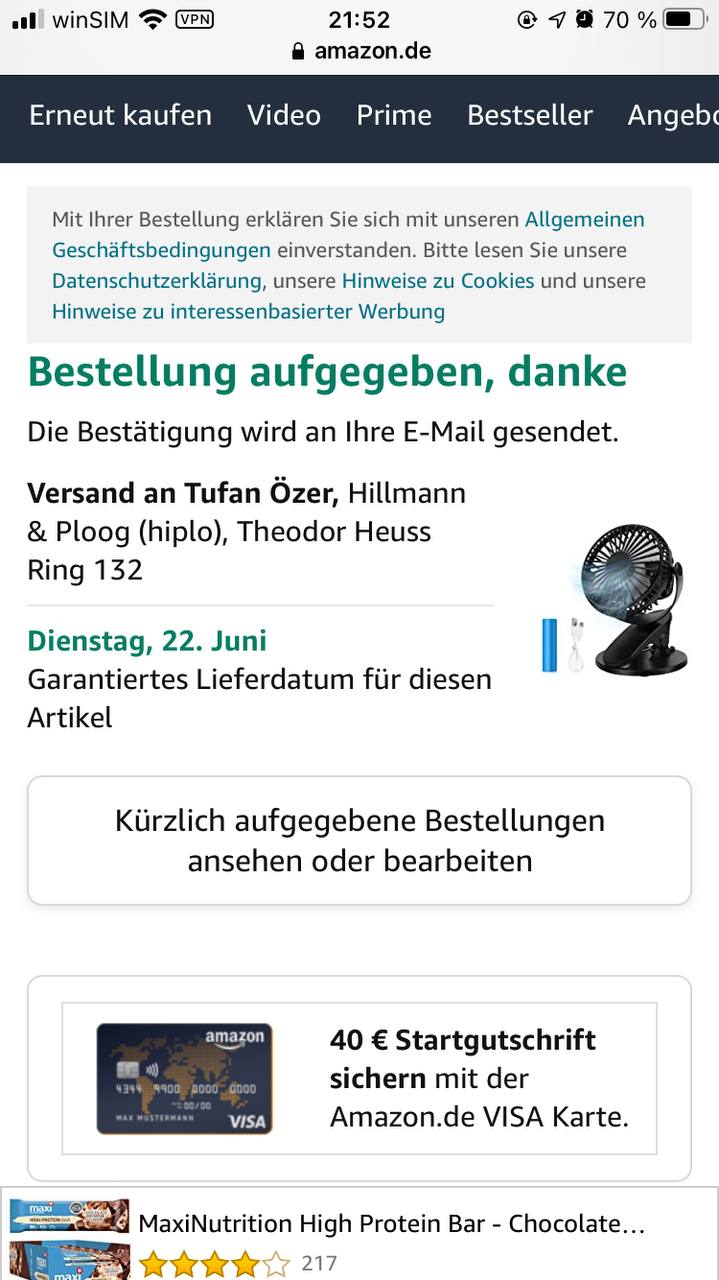Open the Erneut kaufen tab
The height and width of the screenshot is (1280, 719).
tap(120, 116)
